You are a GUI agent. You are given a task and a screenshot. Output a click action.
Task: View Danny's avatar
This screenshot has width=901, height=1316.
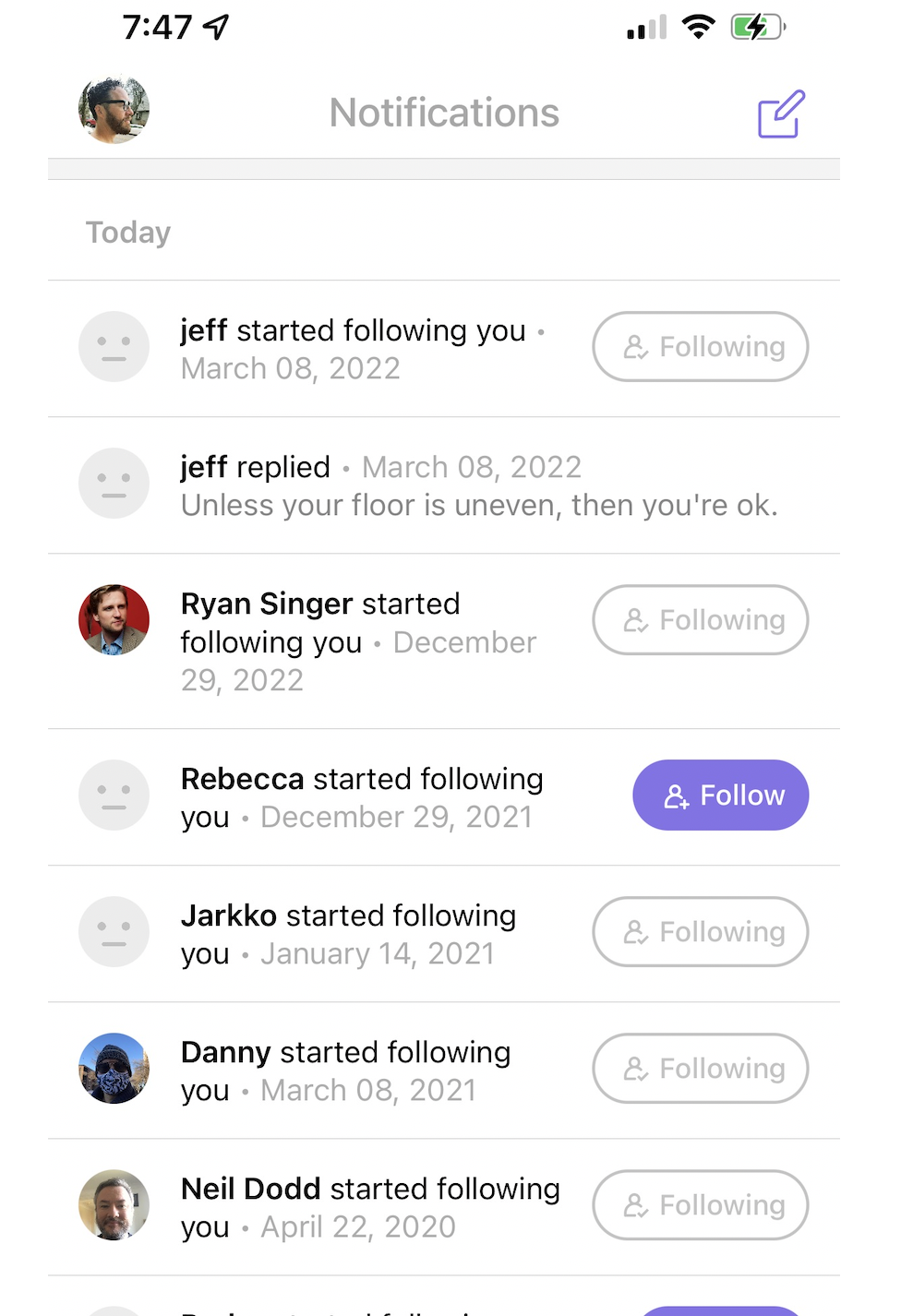point(114,1069)
